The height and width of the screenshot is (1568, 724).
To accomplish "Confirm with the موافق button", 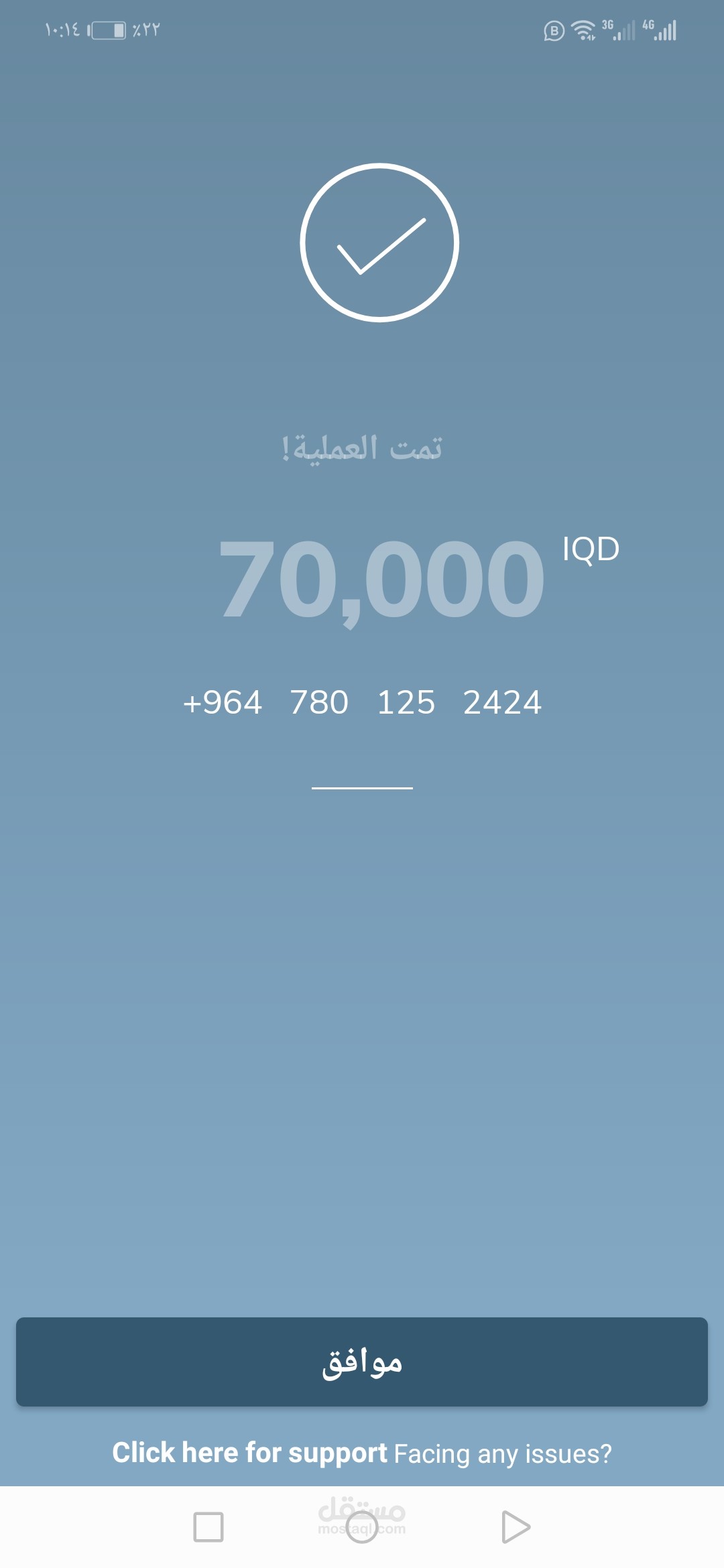I will pos(362,1362).
